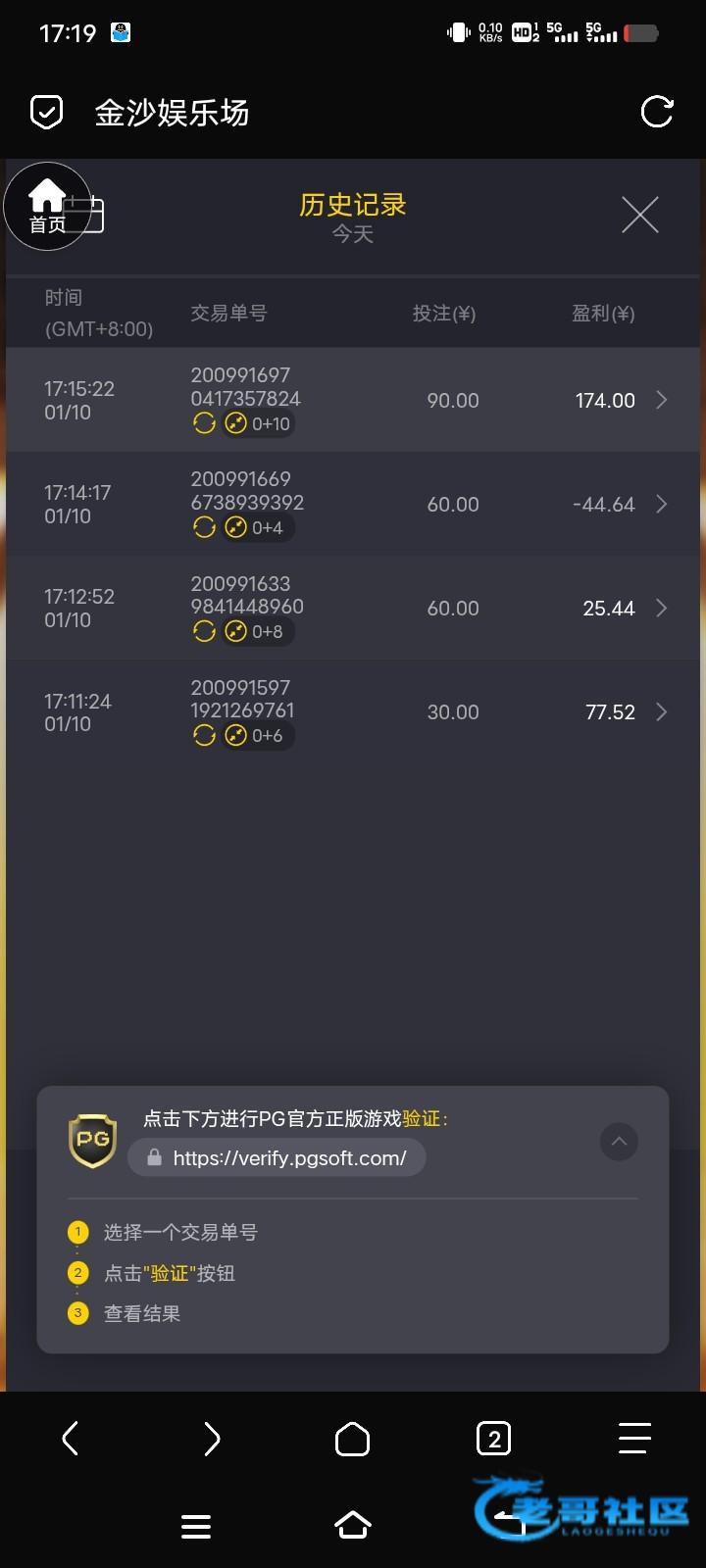Open the verify.pgsoft.com link
The height and width of the screenshot is (1568, 706).
(x=277, y=1157)
